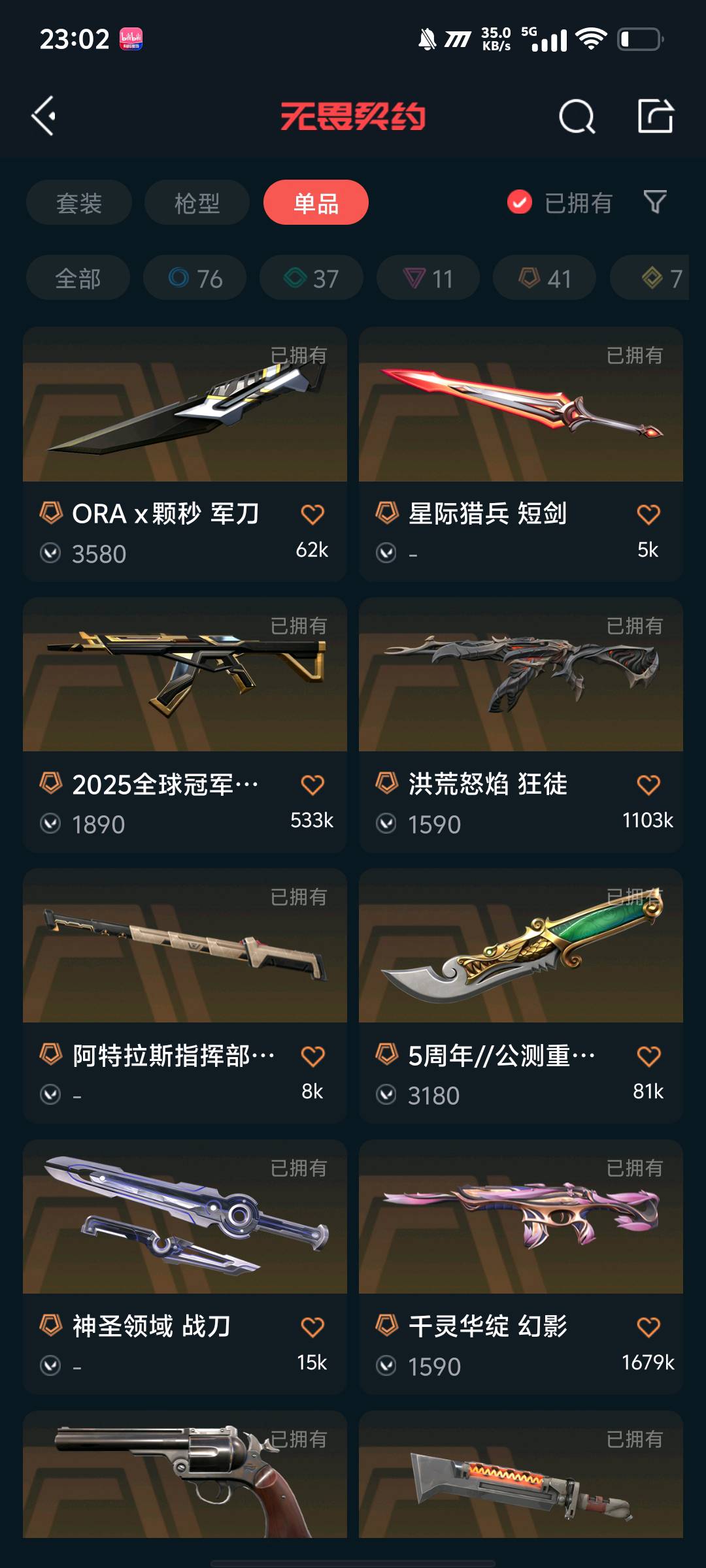Open the search icon
Screen dimensions: 706x1568
tap(577, 117)
